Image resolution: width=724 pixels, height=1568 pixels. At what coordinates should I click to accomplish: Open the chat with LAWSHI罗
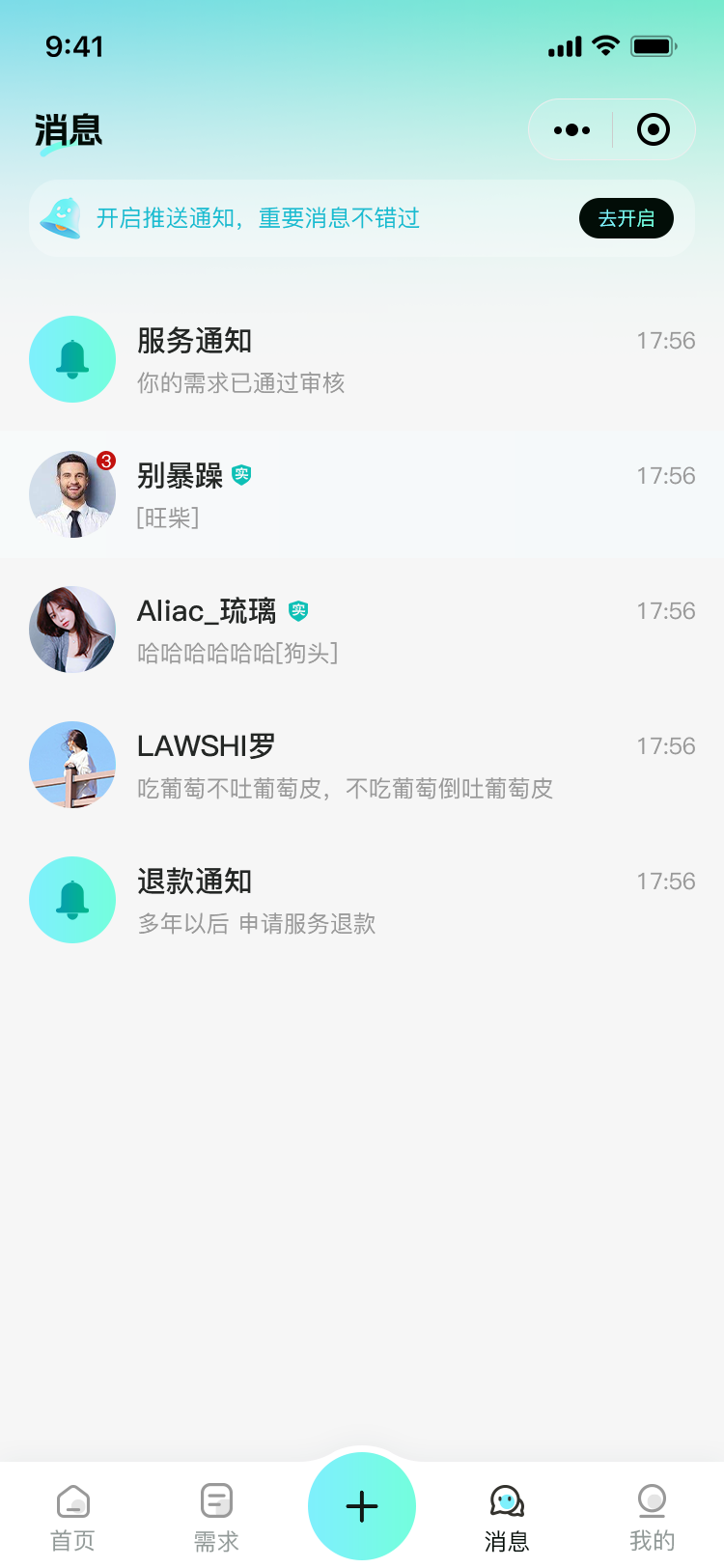click(x=362, y=766)
